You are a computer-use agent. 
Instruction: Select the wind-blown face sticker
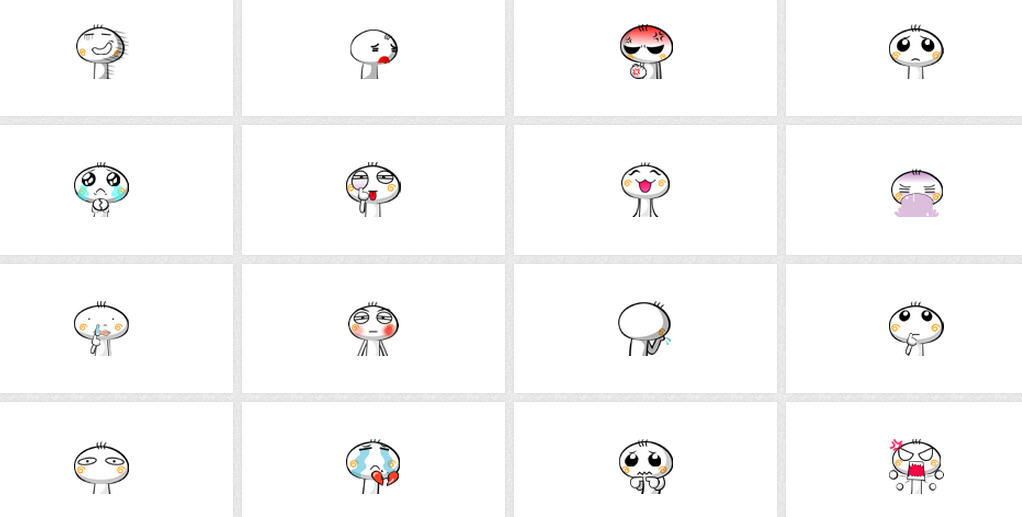coord(102,52)
